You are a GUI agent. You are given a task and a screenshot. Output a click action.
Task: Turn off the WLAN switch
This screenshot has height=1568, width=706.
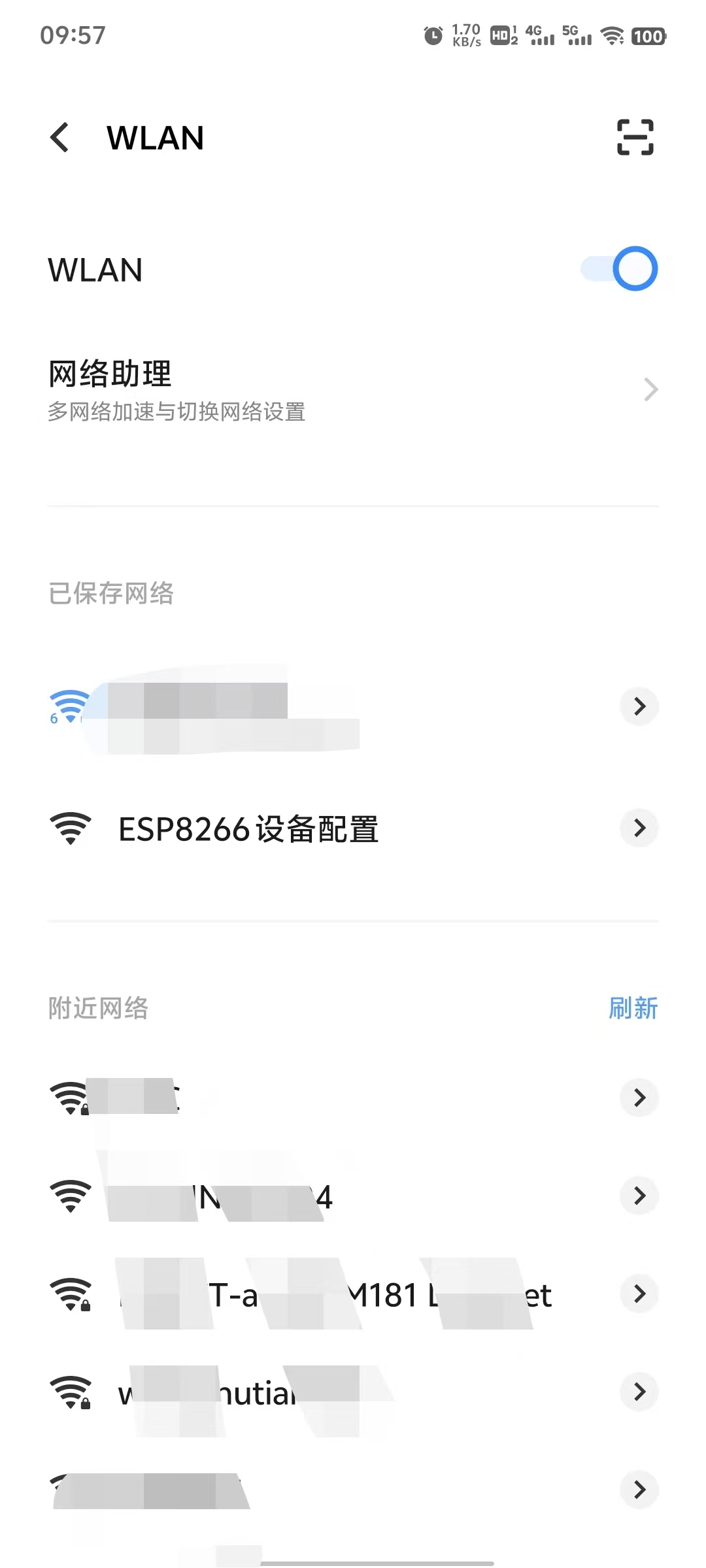[620, 269]
